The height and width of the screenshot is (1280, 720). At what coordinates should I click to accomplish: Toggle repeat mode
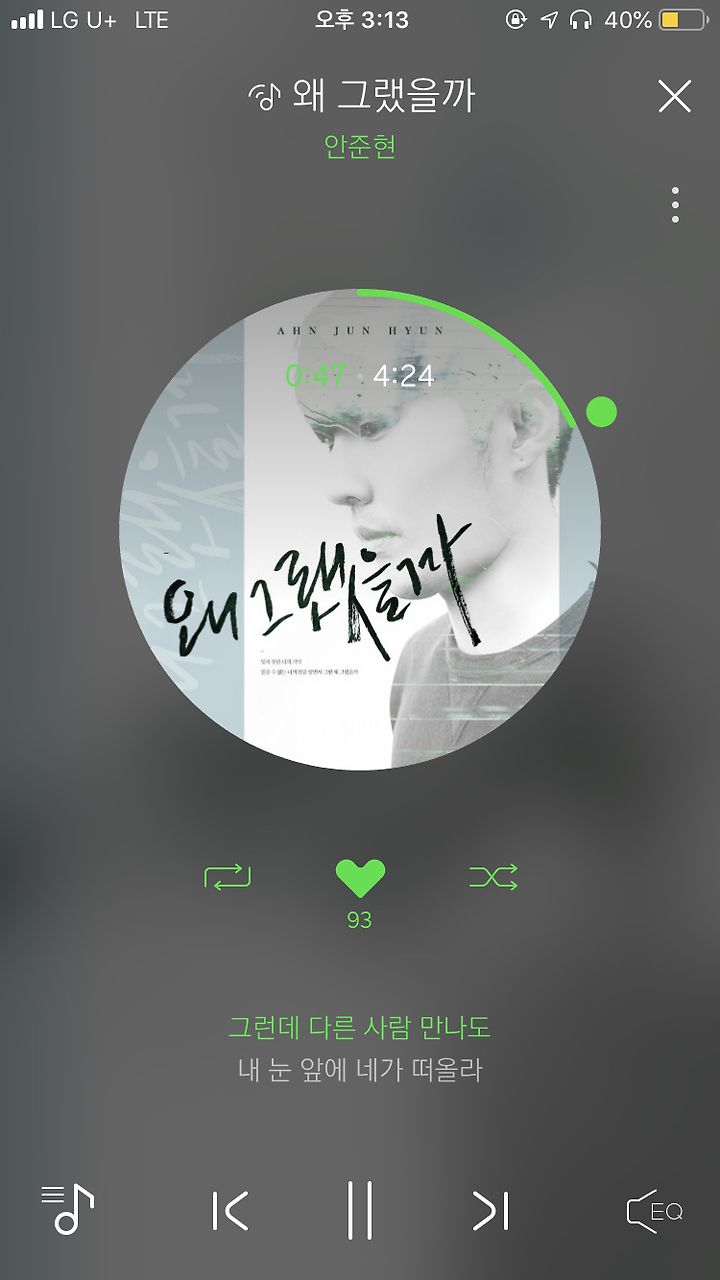pos(228,878)
